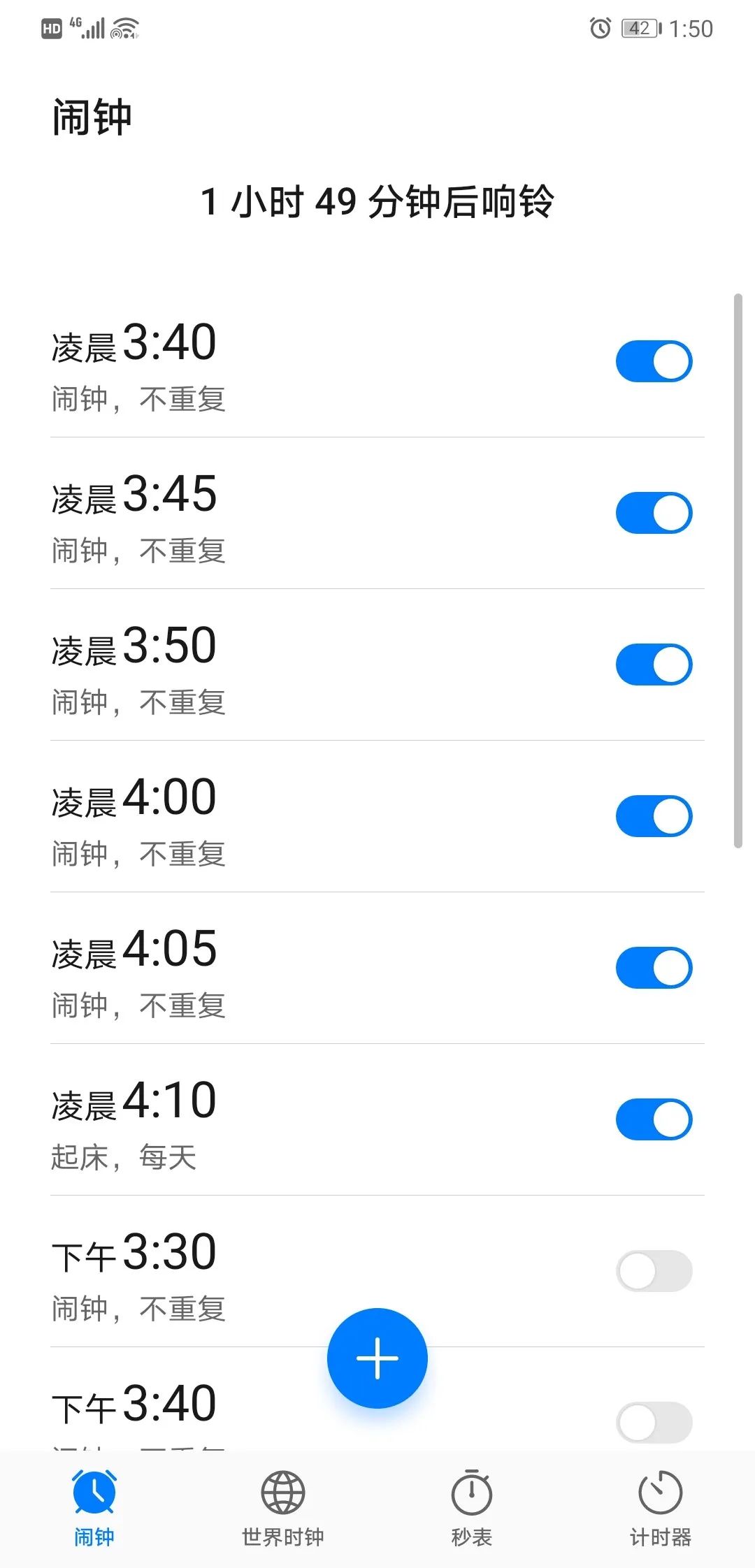Turn off the 凌晨 4:10 起床 alarm
755x1568 pixels.
click(653, 1119)
